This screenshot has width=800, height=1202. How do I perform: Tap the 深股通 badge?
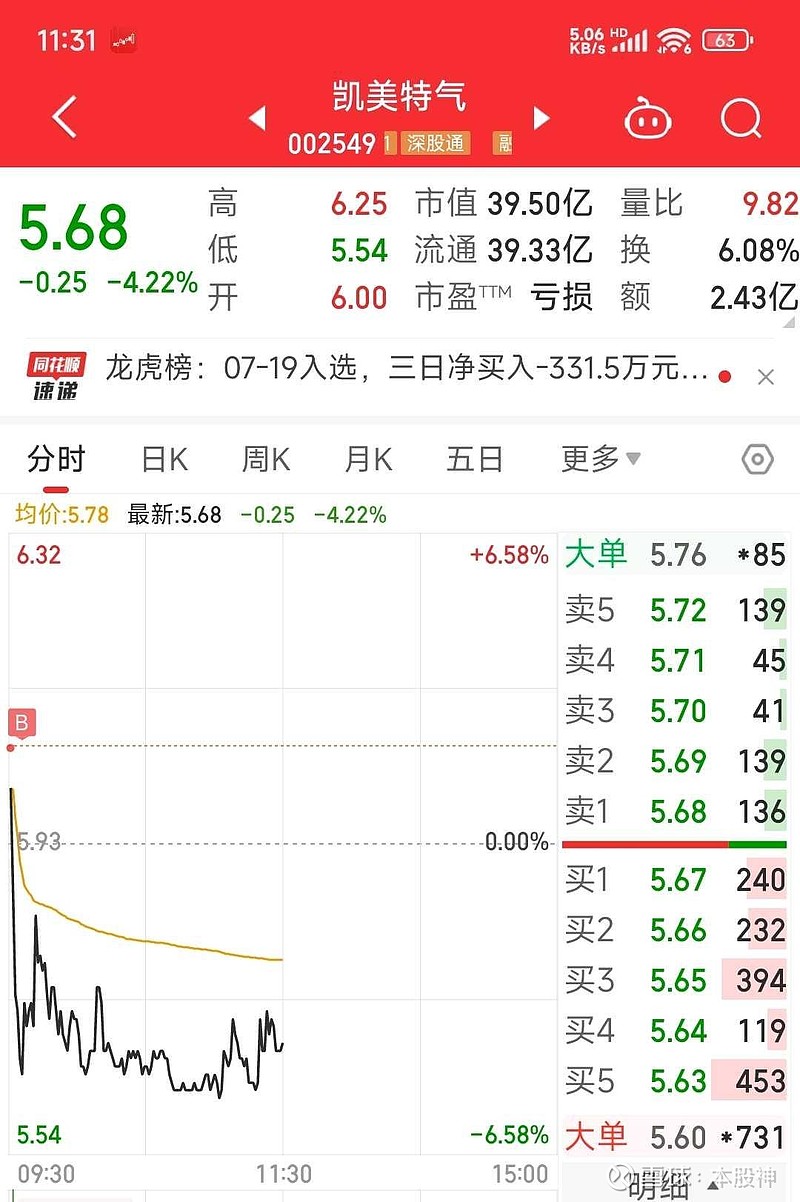tap(436, 143)
